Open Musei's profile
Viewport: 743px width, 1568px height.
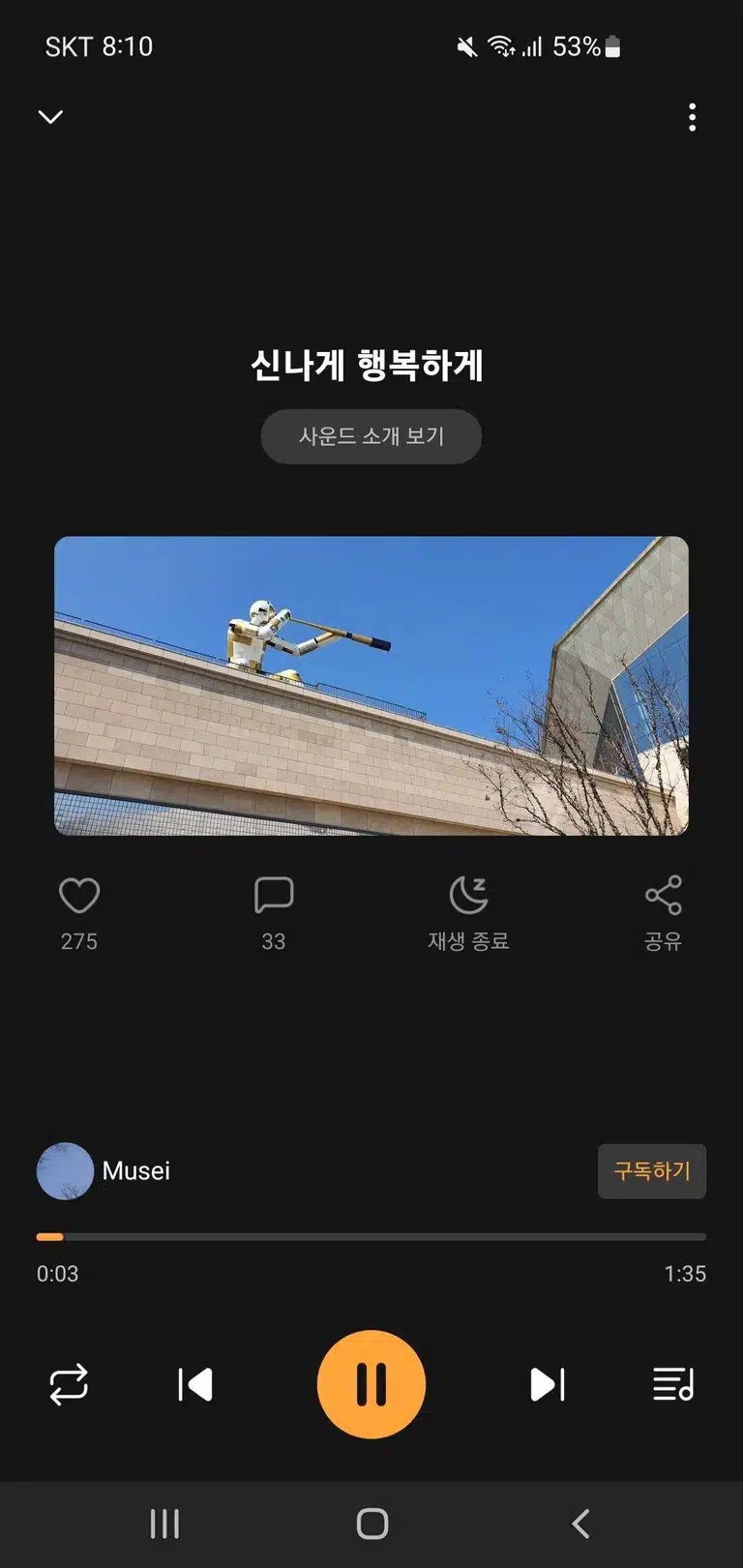pyautogui.click(x=104, y=1170)
